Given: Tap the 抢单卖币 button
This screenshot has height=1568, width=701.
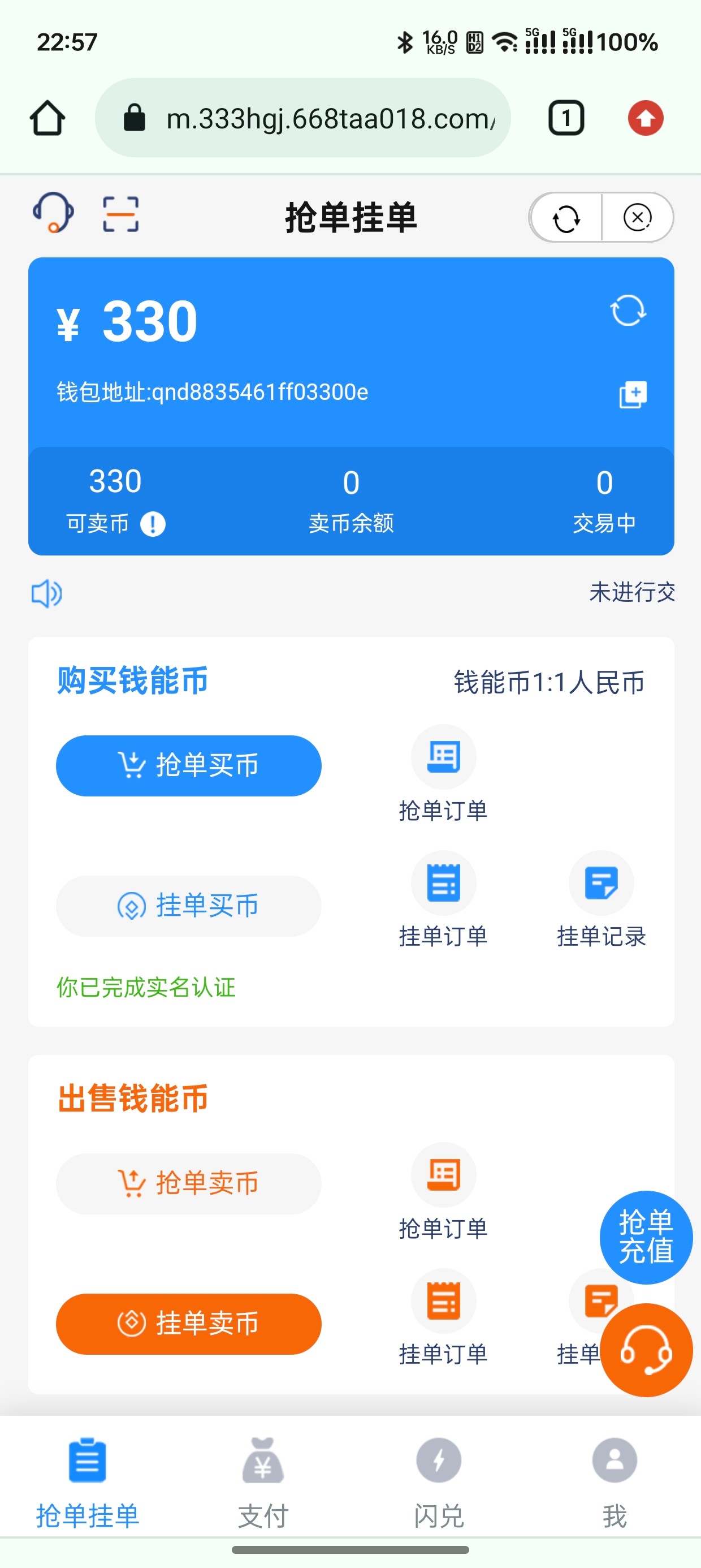Looking at the screenshot, I should pos(189,1183).
